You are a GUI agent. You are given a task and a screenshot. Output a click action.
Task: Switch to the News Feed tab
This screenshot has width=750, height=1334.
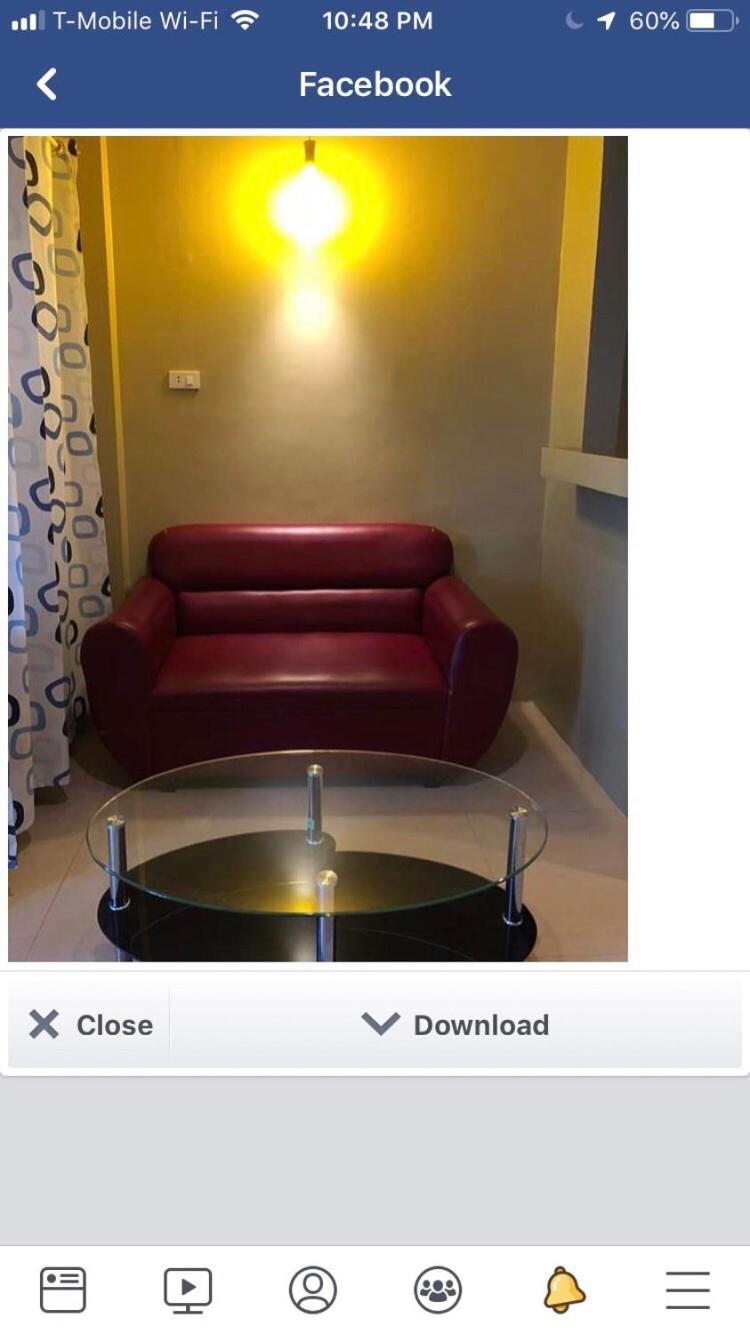pyautogui.click(x=63, y=1290)
